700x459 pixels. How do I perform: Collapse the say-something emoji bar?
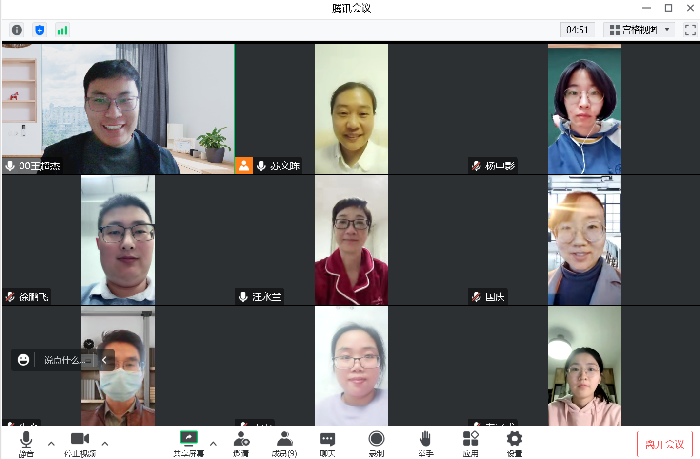pos(104,360)
